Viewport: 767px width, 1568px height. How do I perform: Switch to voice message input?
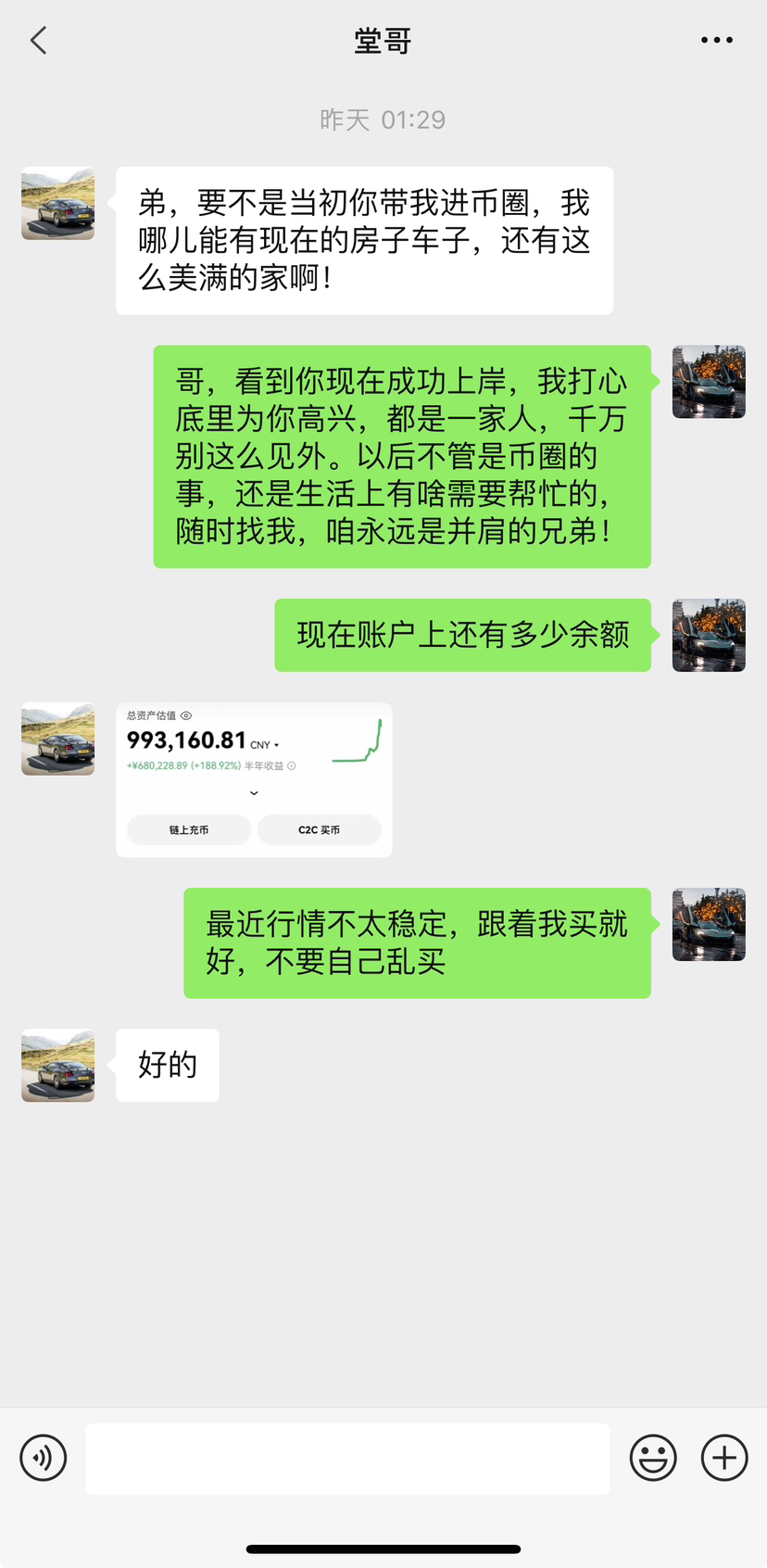tap(44, 1458)
